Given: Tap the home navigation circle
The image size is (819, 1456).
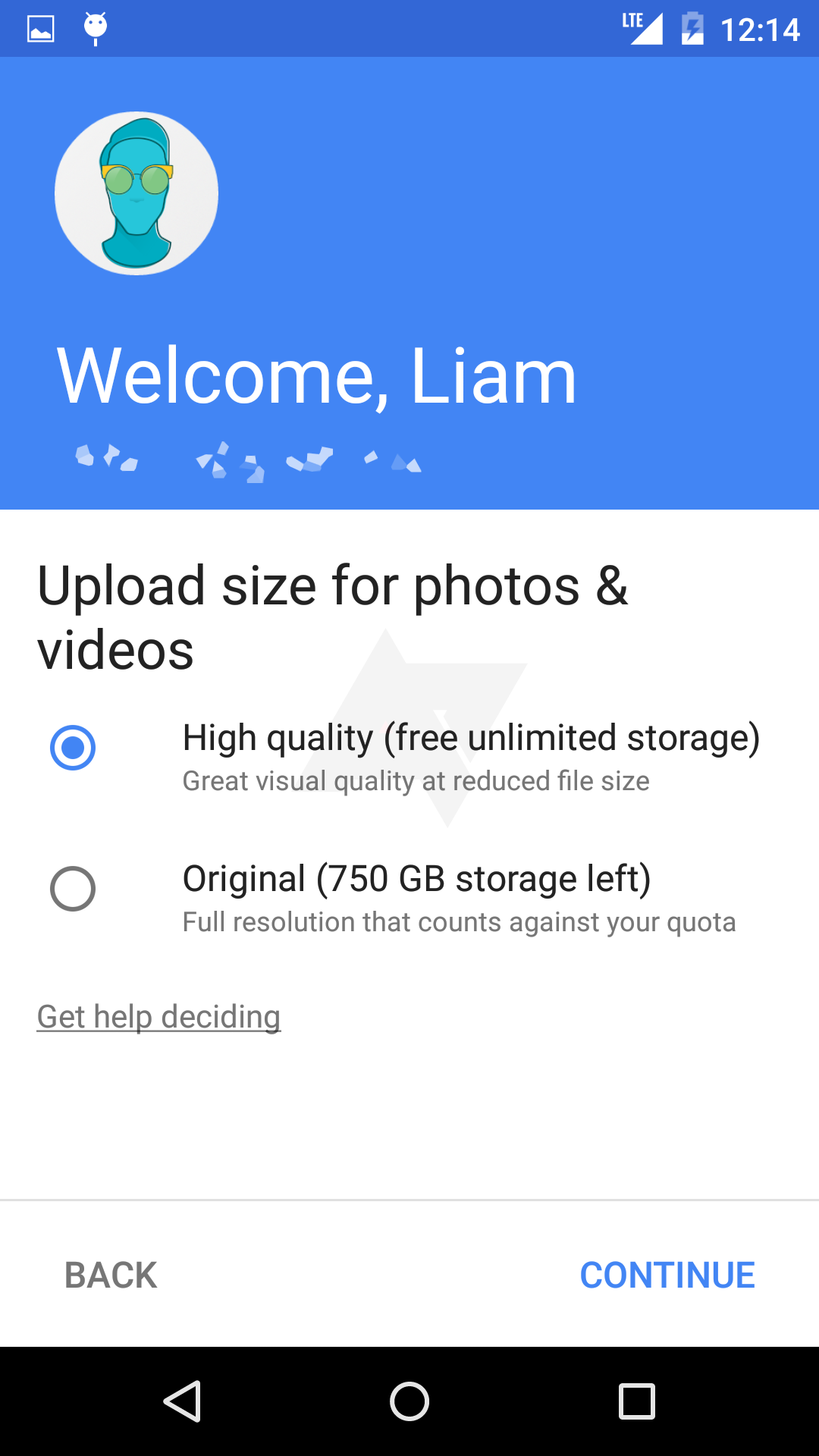Looking at the screenshot, I should (x=409, y=1401).
